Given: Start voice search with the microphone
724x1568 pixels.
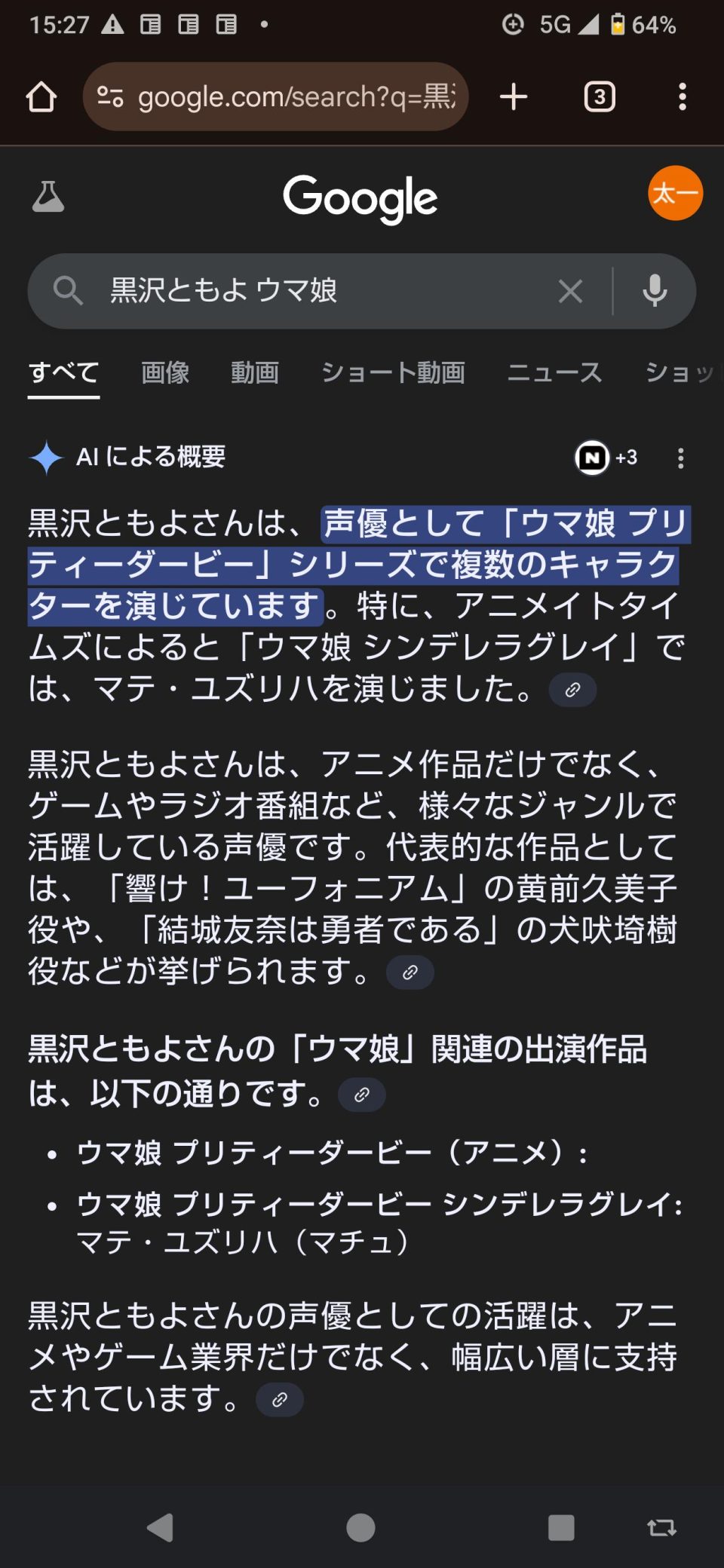Looking at the screenshot, I should coord(654,291).
